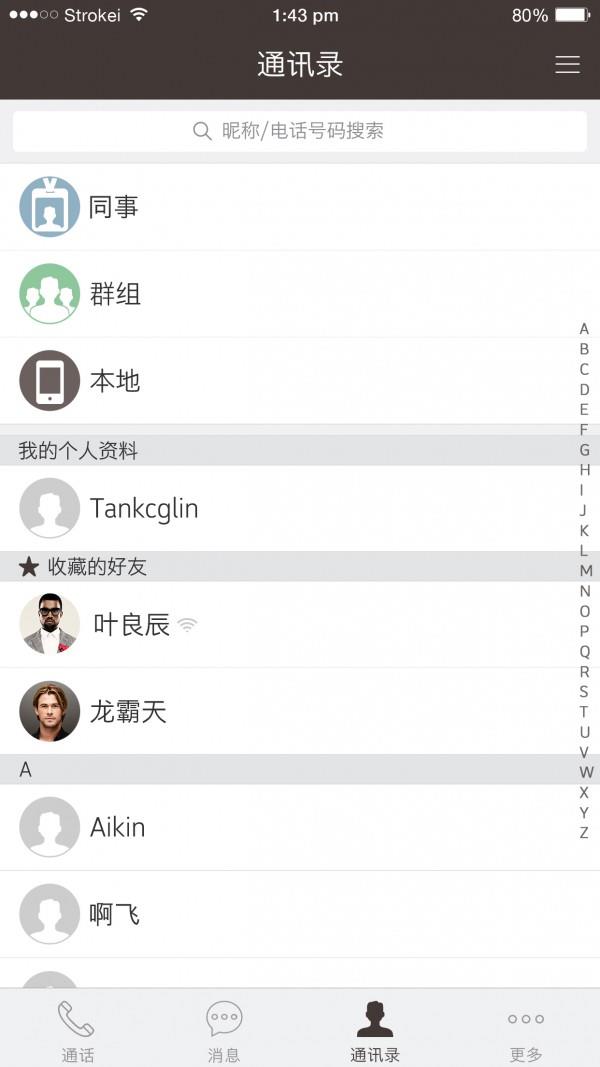Switch to the 消息 messages tab
Image resolution: width=600 pixels, height=1067 pixels.
[224, 1030]
